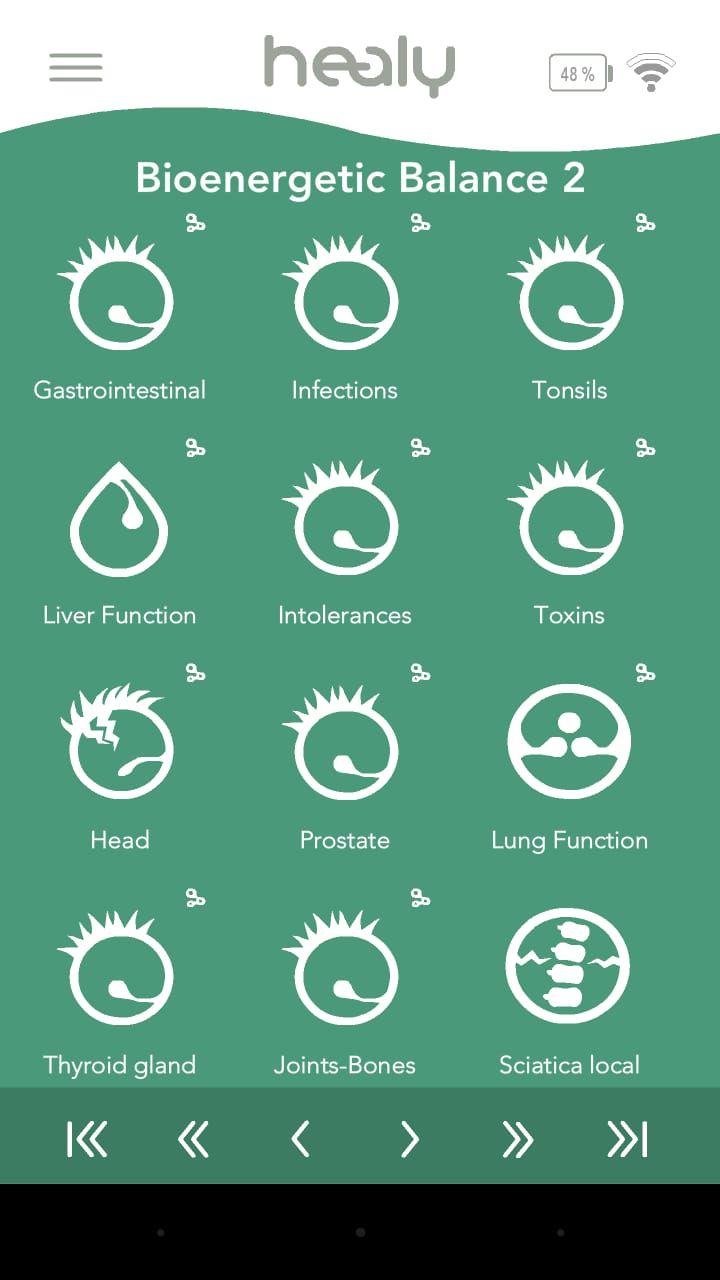Viewport: 720px width, 1280px height.
Task: Jump to the first page
Action: (x=87, y=1139)
